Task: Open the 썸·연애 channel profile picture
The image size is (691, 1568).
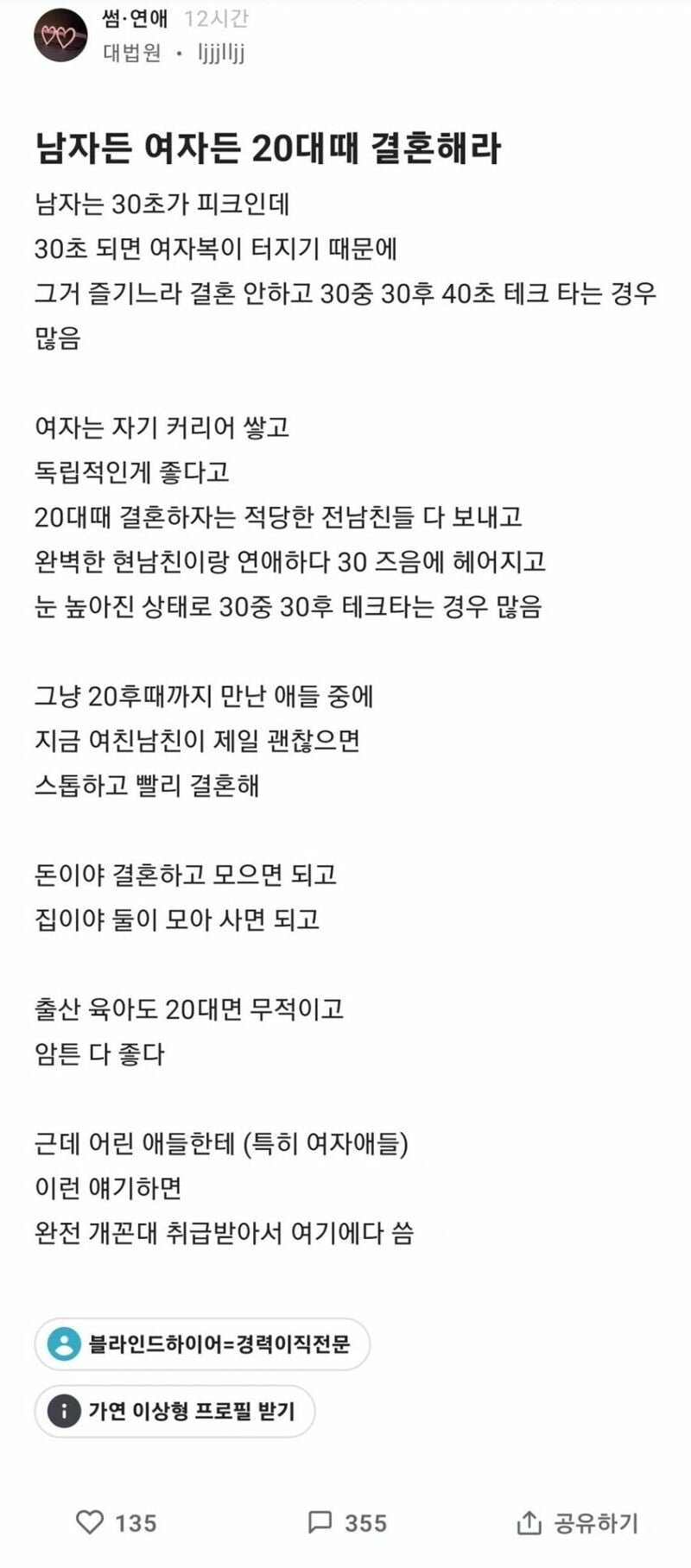Action: (x=60, y=35)
